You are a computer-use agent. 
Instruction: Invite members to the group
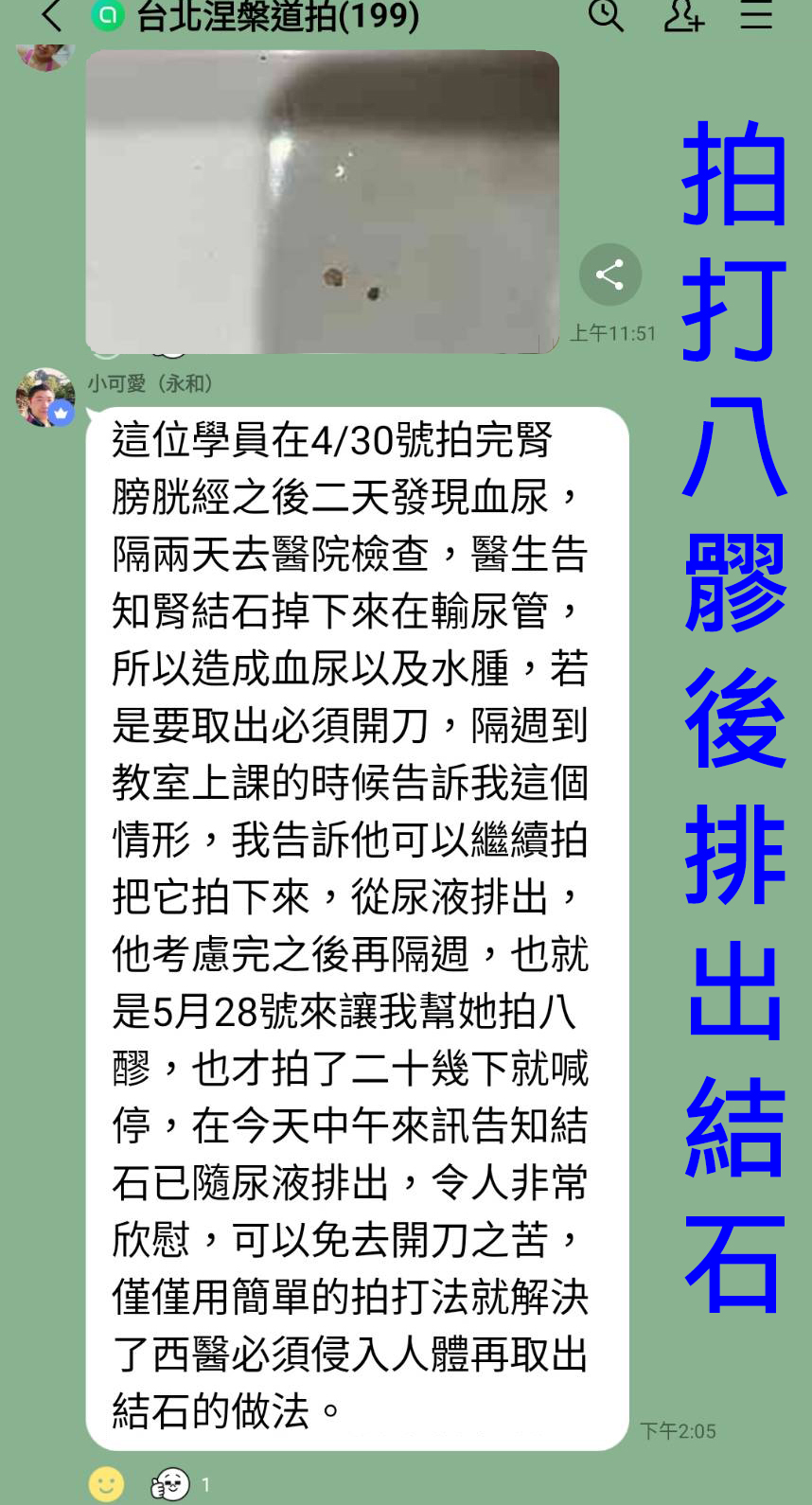point(682,15)
